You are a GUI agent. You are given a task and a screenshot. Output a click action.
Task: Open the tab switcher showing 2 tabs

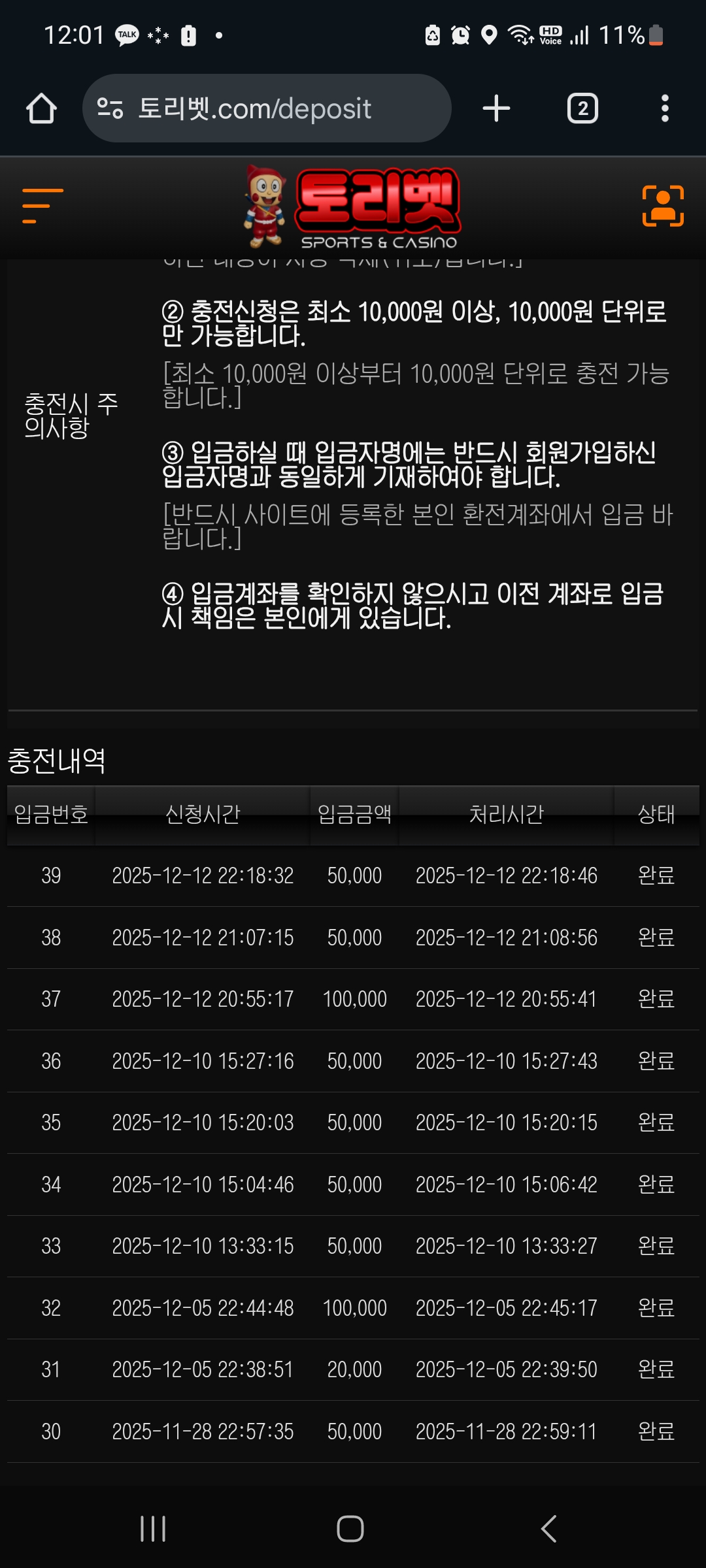coord(582,108)
